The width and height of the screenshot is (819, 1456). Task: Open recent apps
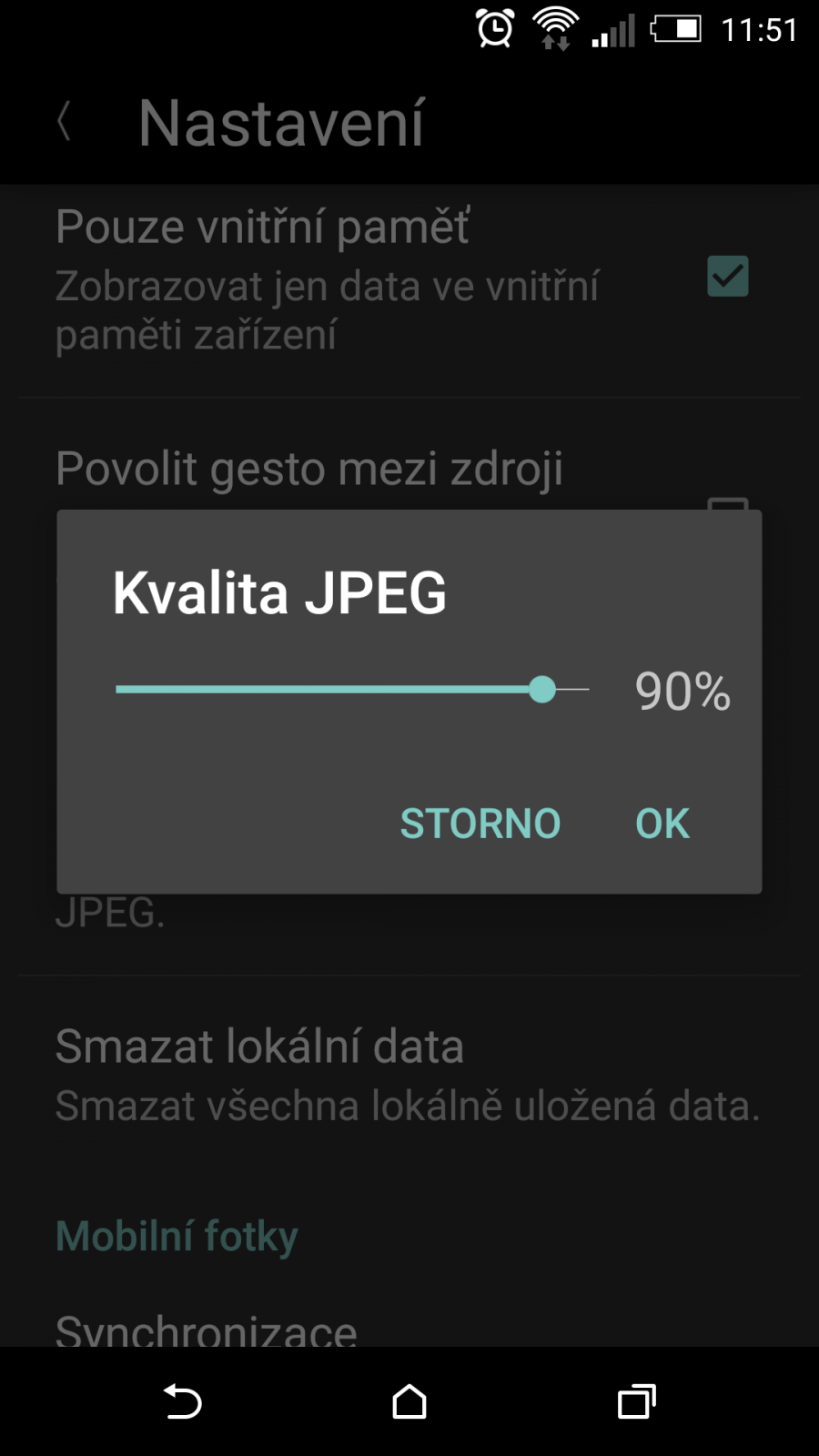pyautogui.click(x=636, y=1401)
